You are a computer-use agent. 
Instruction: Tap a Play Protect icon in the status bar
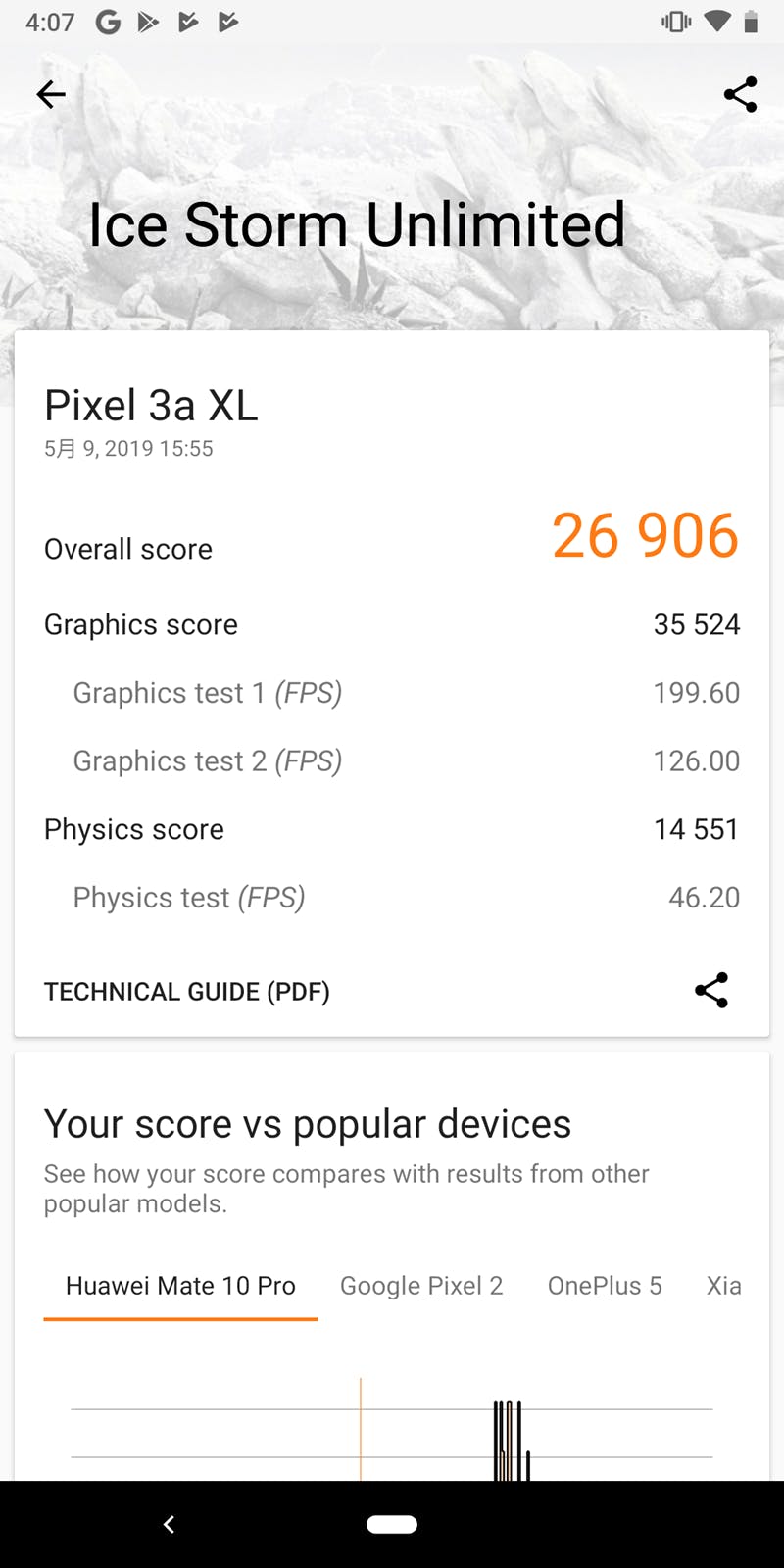[188, 22]
